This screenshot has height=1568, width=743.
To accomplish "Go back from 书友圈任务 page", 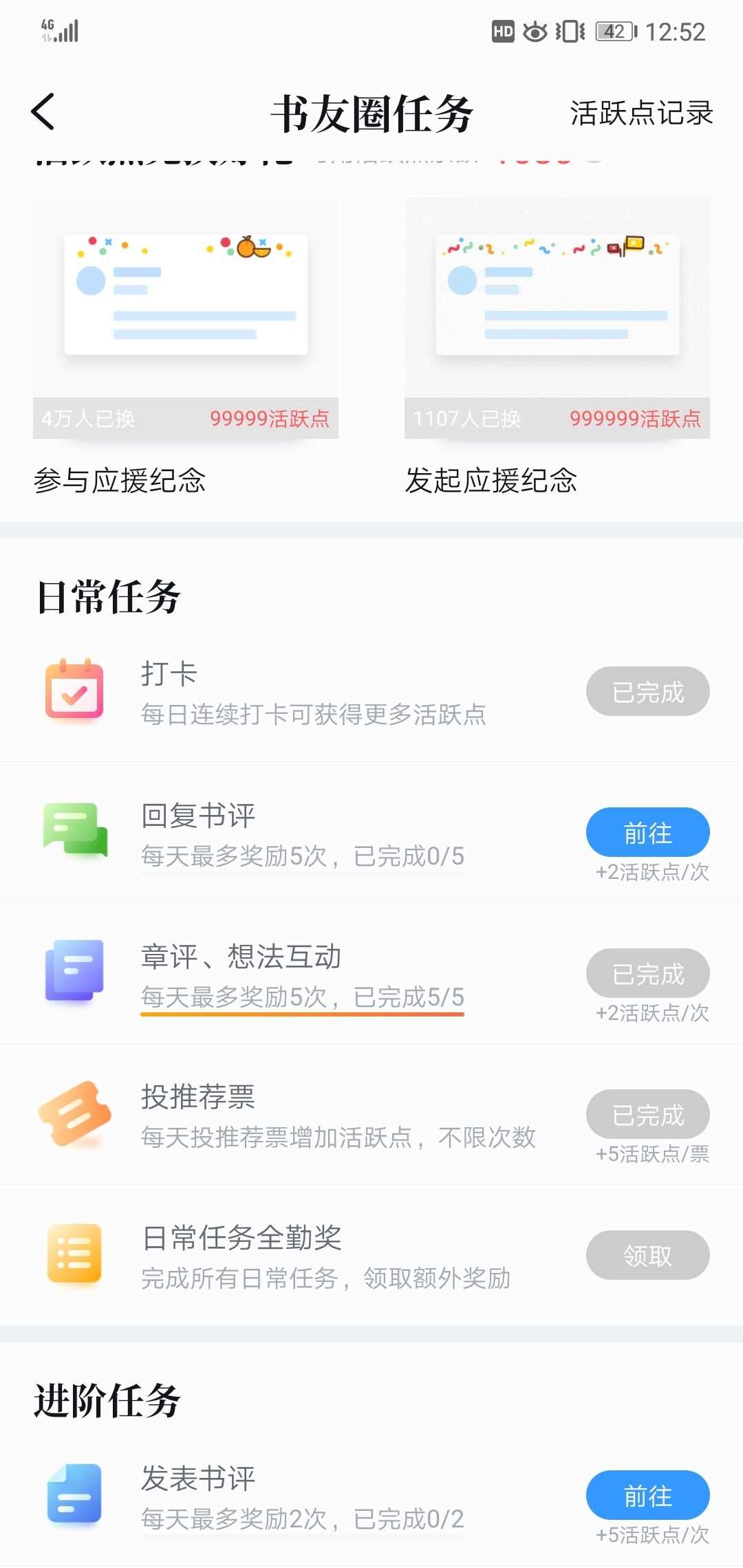I will [43, 112].
